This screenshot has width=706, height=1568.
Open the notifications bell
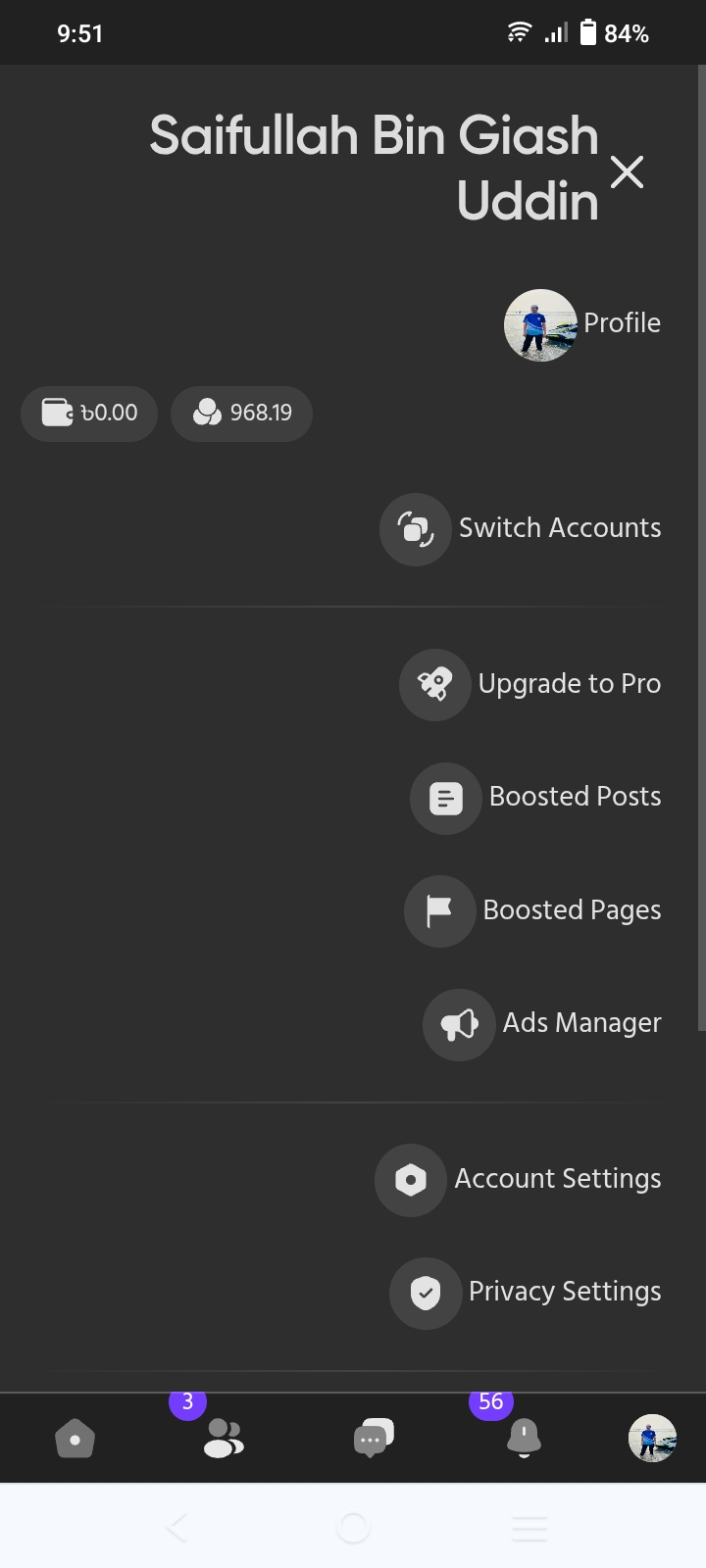click(524, 1439)
